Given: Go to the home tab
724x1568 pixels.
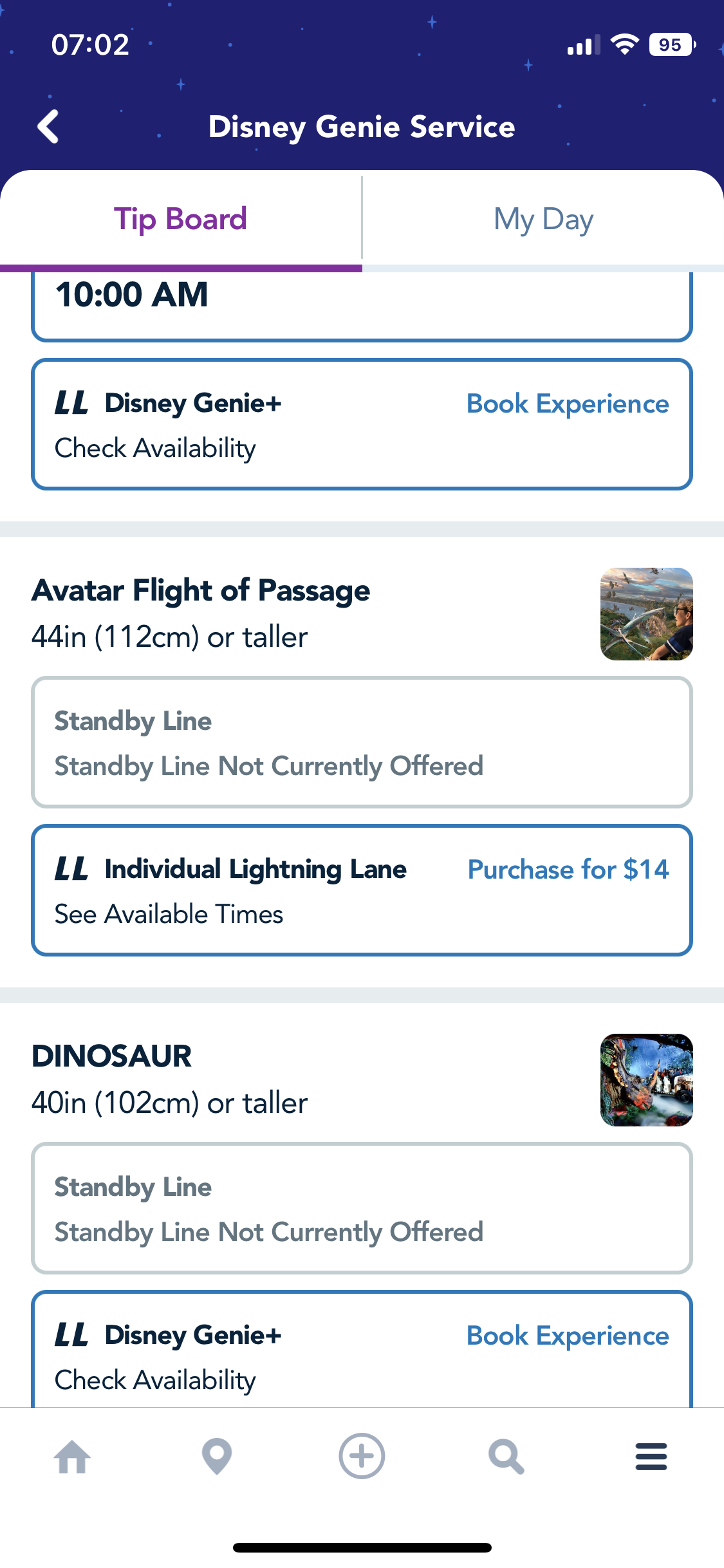Looking at the screenshot, I should (72, 1457).
